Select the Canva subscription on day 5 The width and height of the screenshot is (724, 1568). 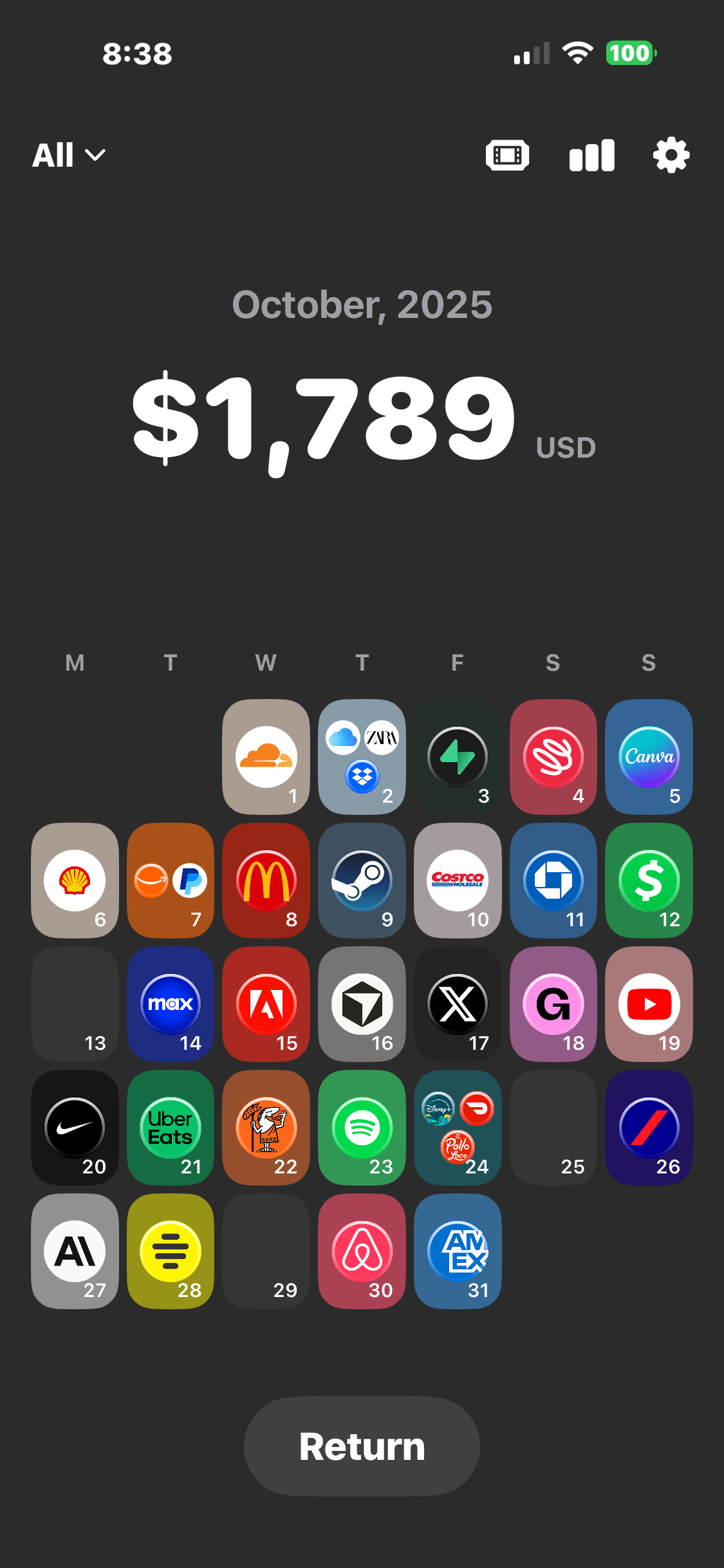tap(649, 757)
